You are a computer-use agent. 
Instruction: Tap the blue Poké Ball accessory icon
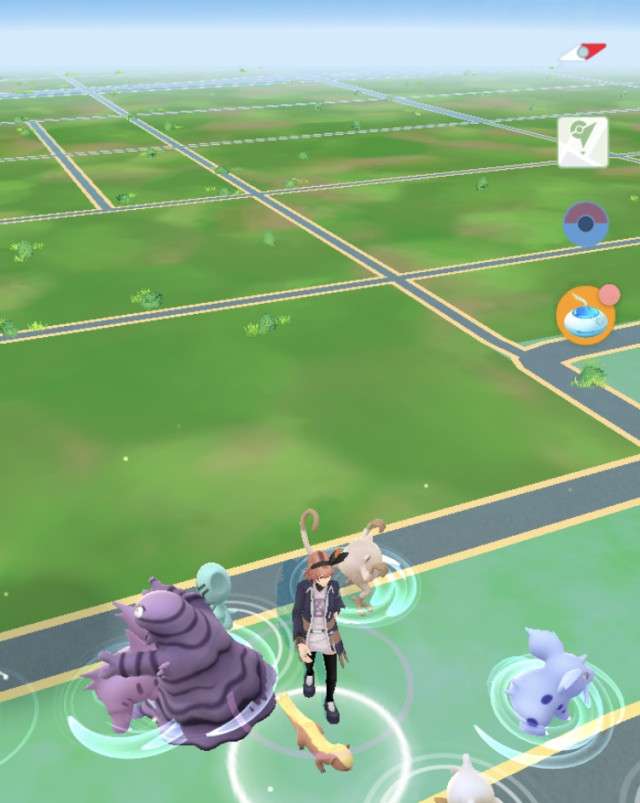[x=585, y=224]
